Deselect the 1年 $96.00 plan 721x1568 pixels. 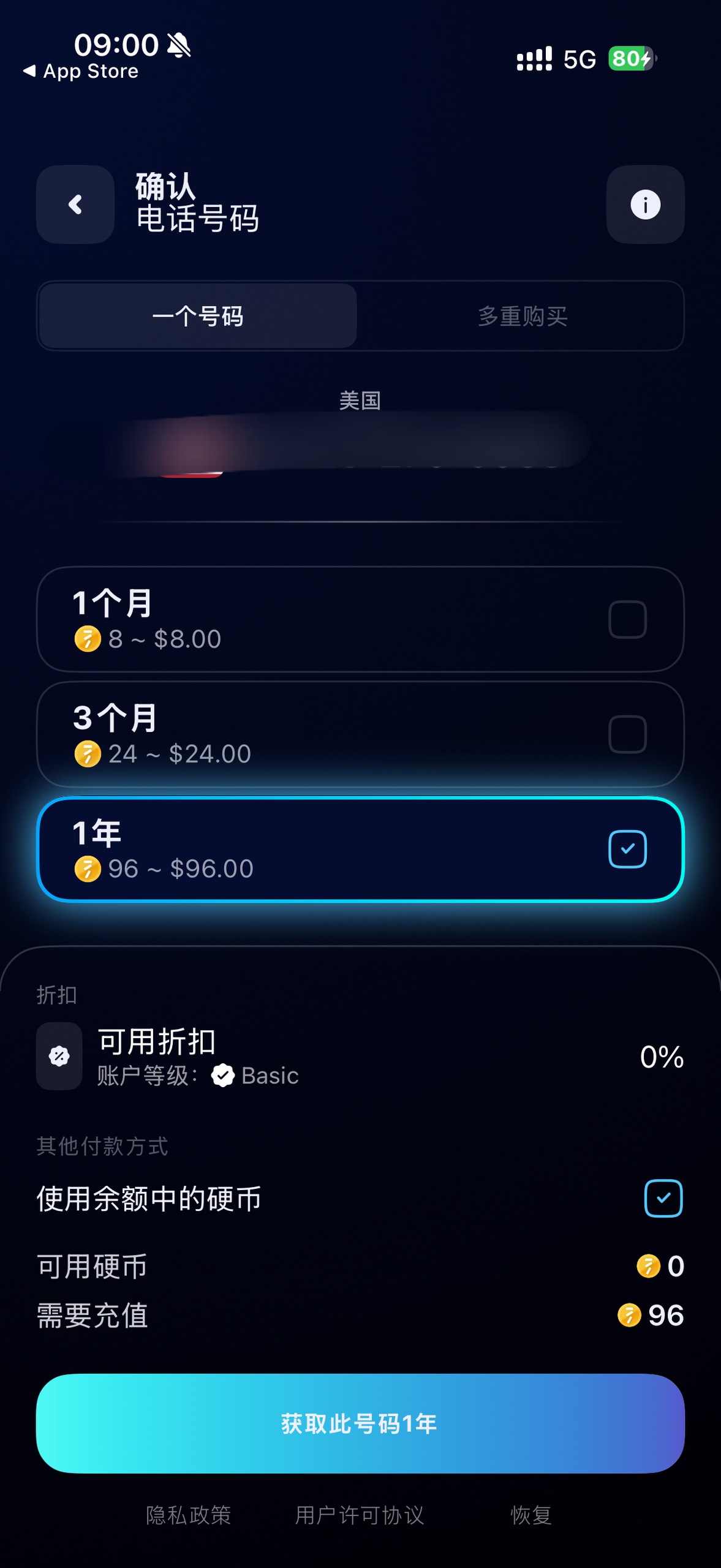tap(627, 849)
